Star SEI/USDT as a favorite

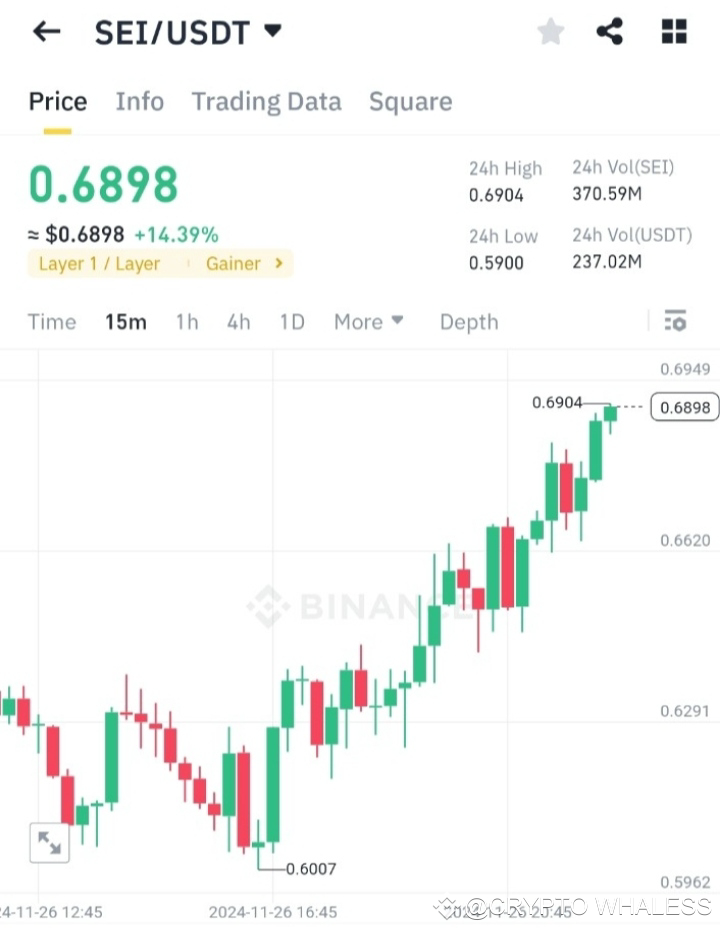click(550, 31)
